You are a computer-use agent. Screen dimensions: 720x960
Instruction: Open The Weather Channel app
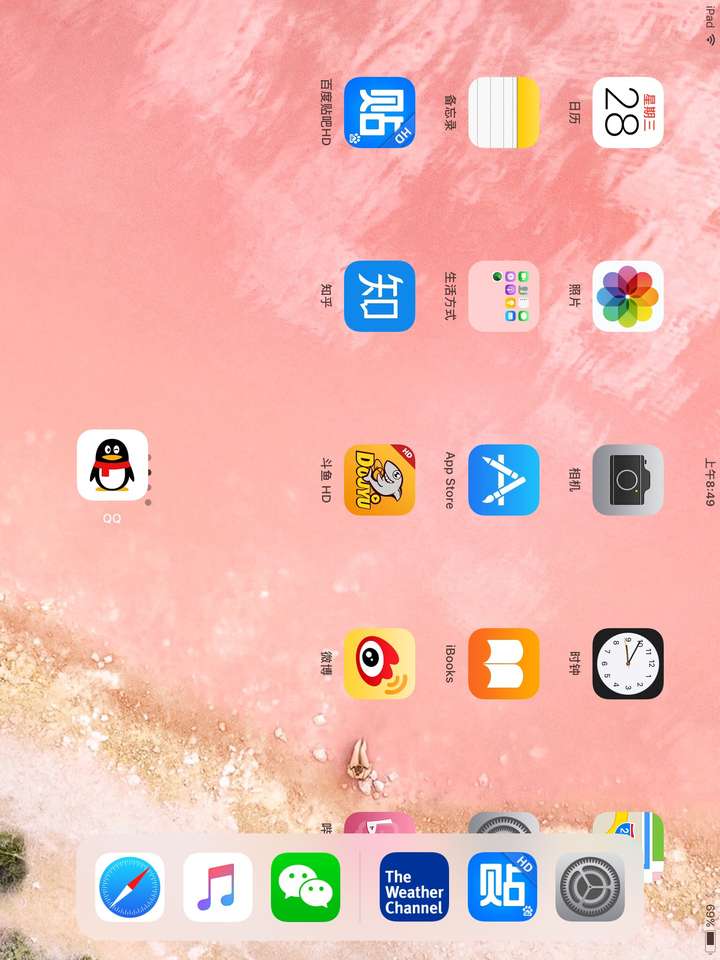coord(414,887)
